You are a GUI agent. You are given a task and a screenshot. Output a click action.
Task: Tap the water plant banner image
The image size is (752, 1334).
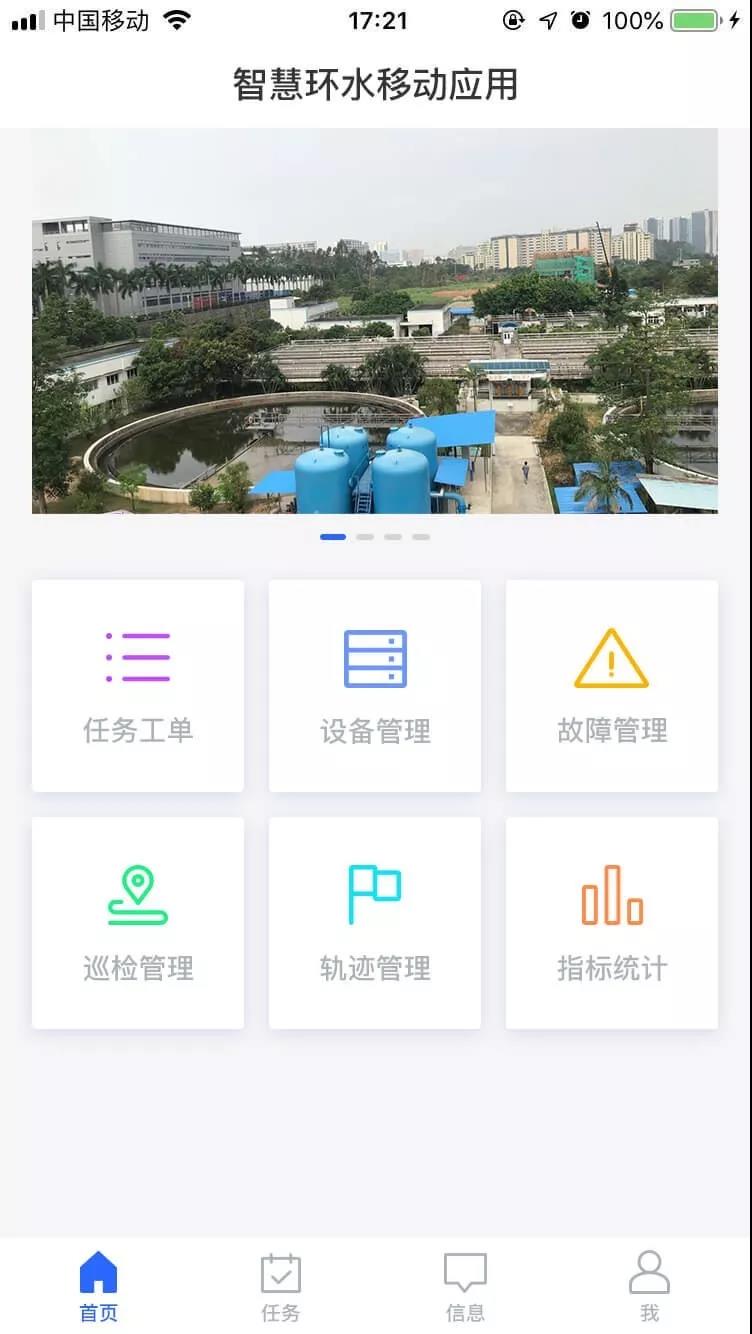(375, 321)
